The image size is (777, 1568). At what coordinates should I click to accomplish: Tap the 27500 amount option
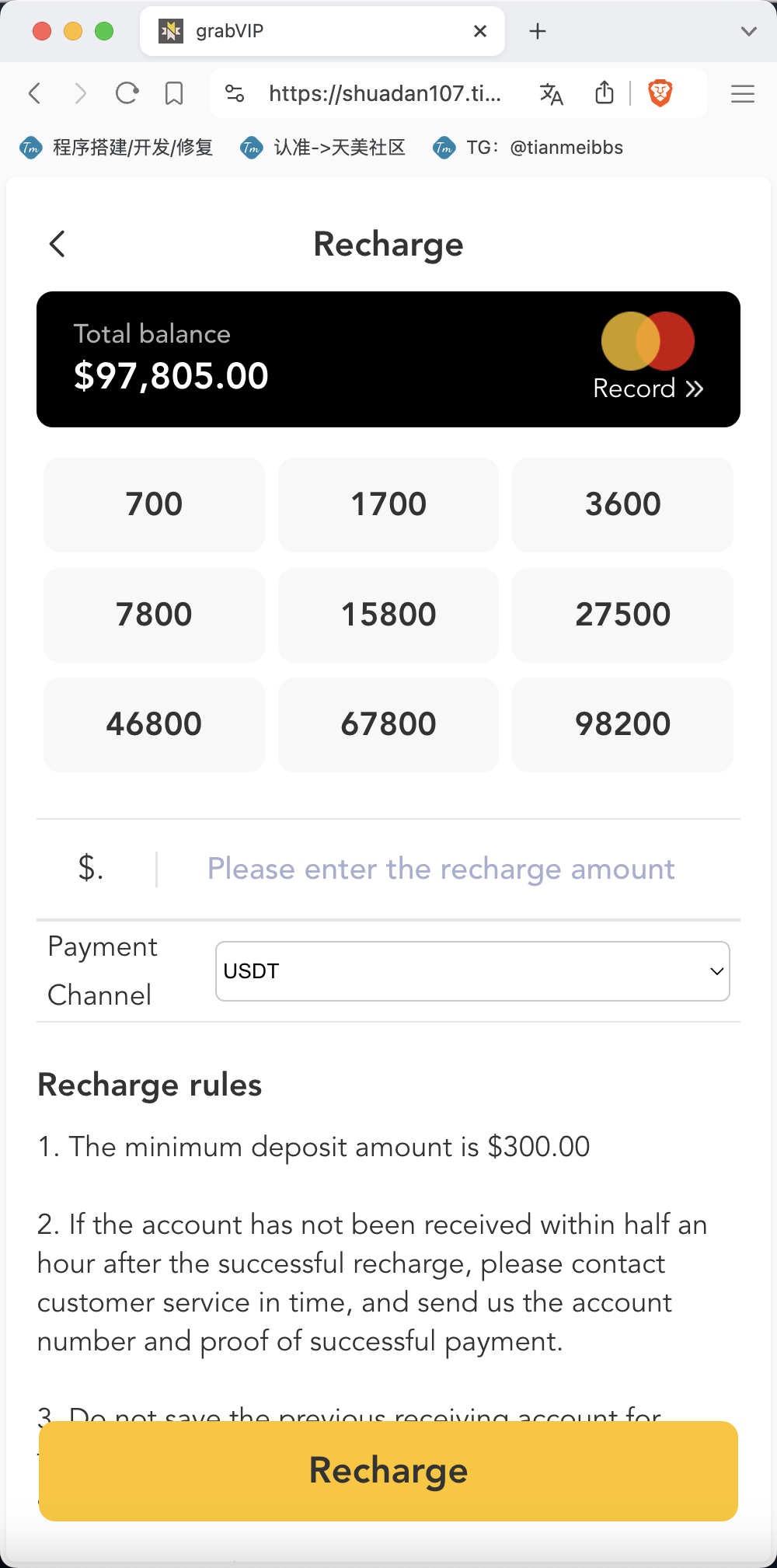click(622, 615)
